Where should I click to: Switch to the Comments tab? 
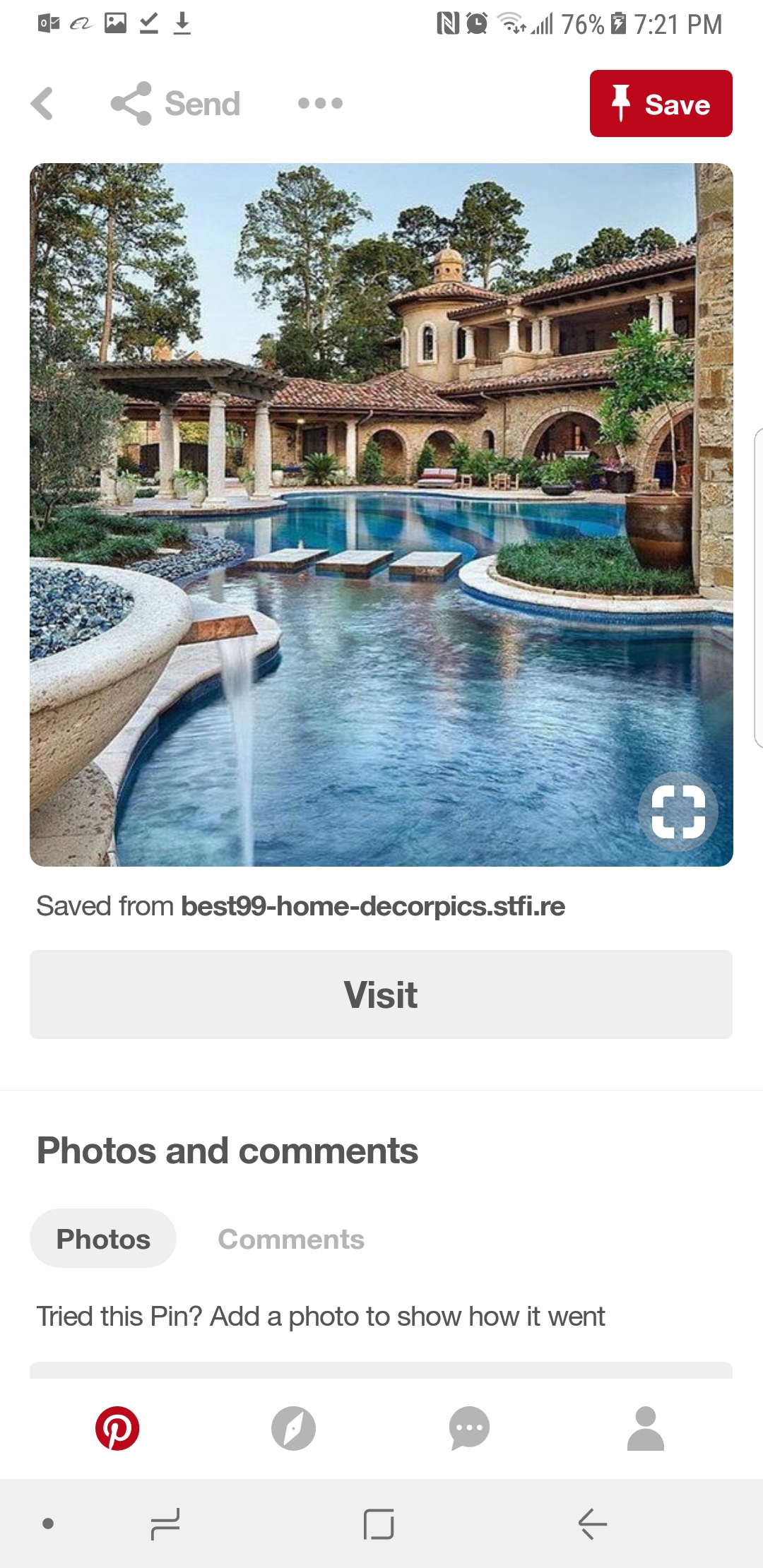(290, 1239)
